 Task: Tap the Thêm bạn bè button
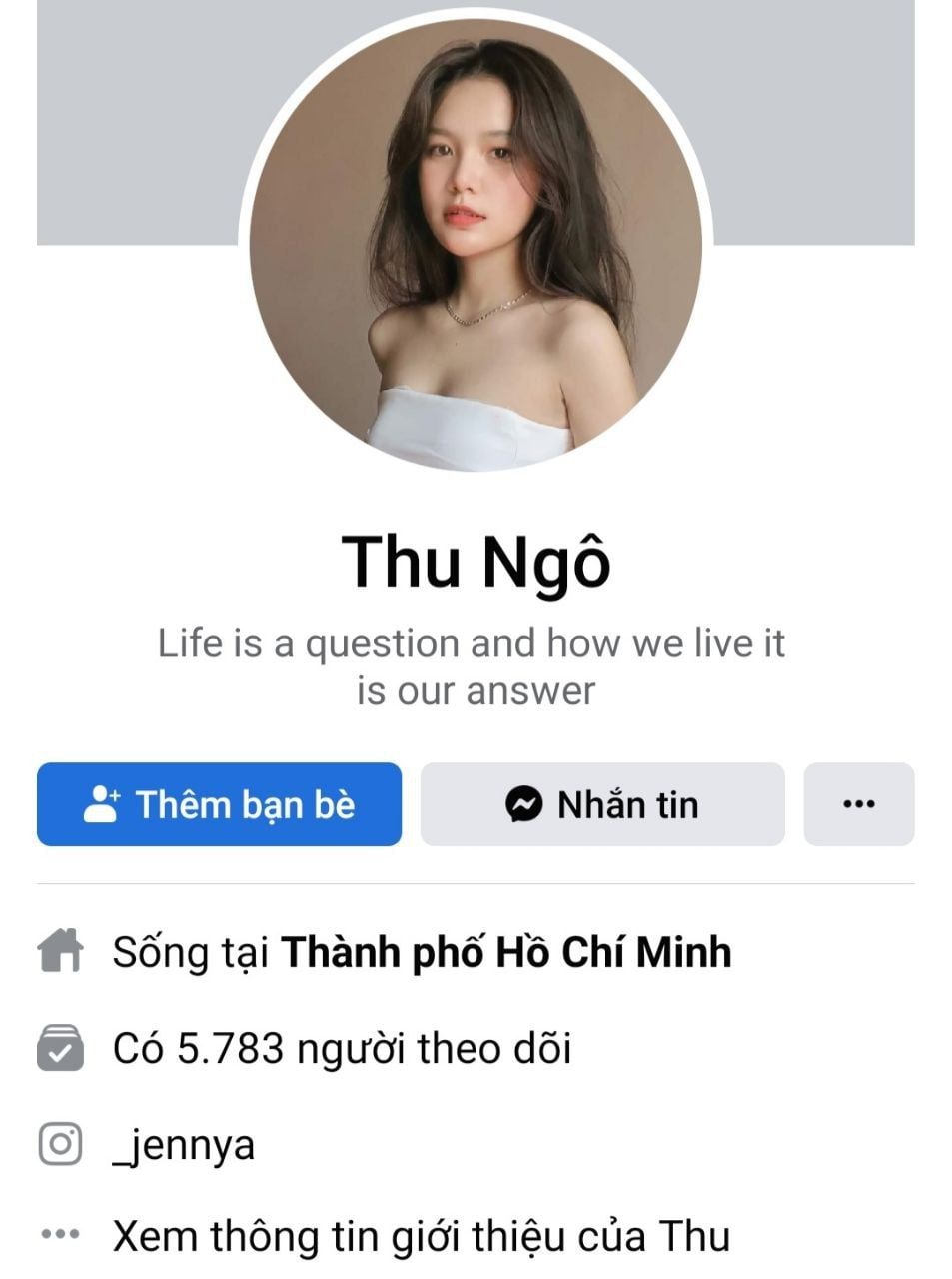219,804
